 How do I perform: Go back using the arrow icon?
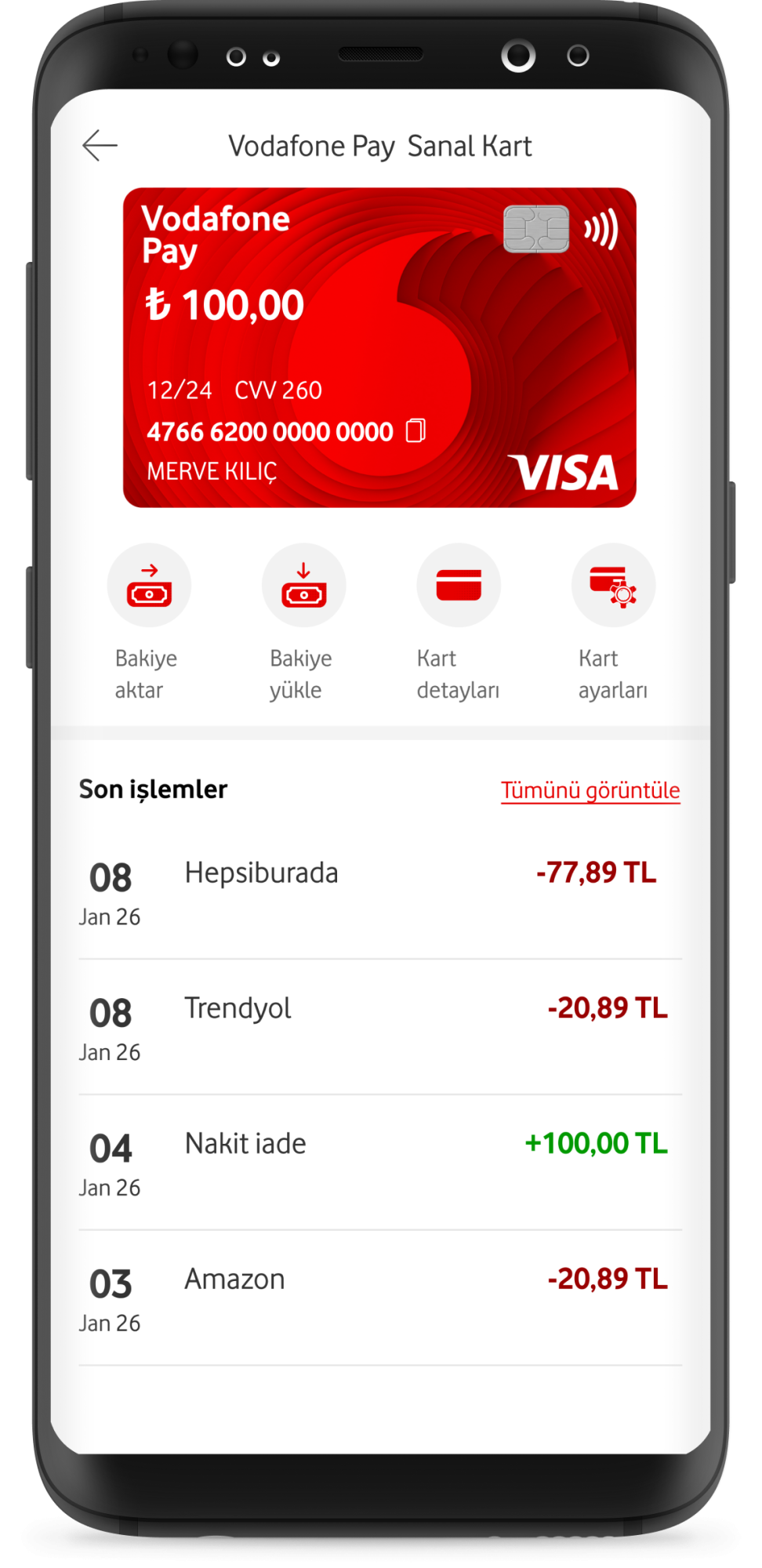(100, 146)
